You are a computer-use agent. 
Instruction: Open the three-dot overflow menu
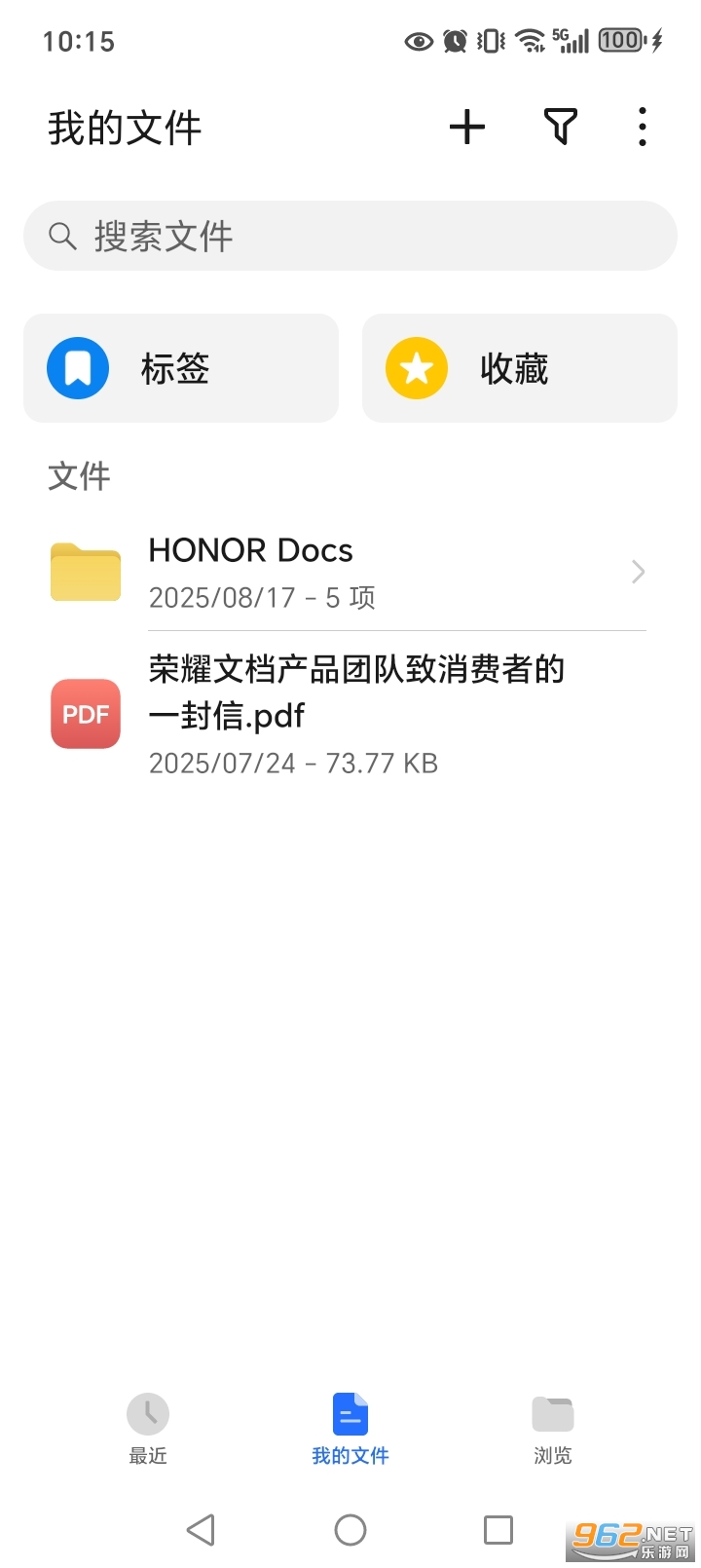(642, 127)
